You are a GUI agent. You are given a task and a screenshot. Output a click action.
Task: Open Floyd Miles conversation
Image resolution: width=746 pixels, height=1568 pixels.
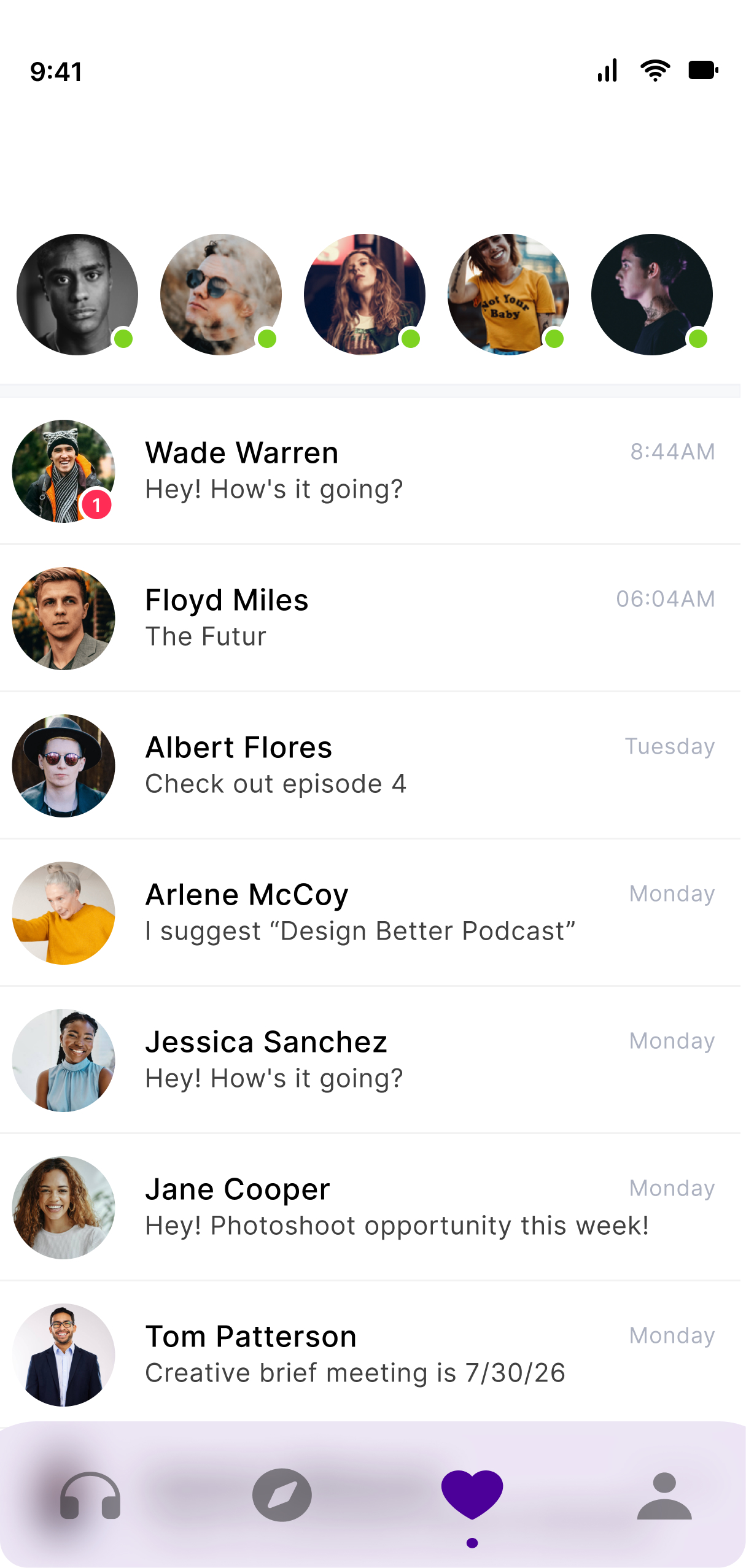368,618
